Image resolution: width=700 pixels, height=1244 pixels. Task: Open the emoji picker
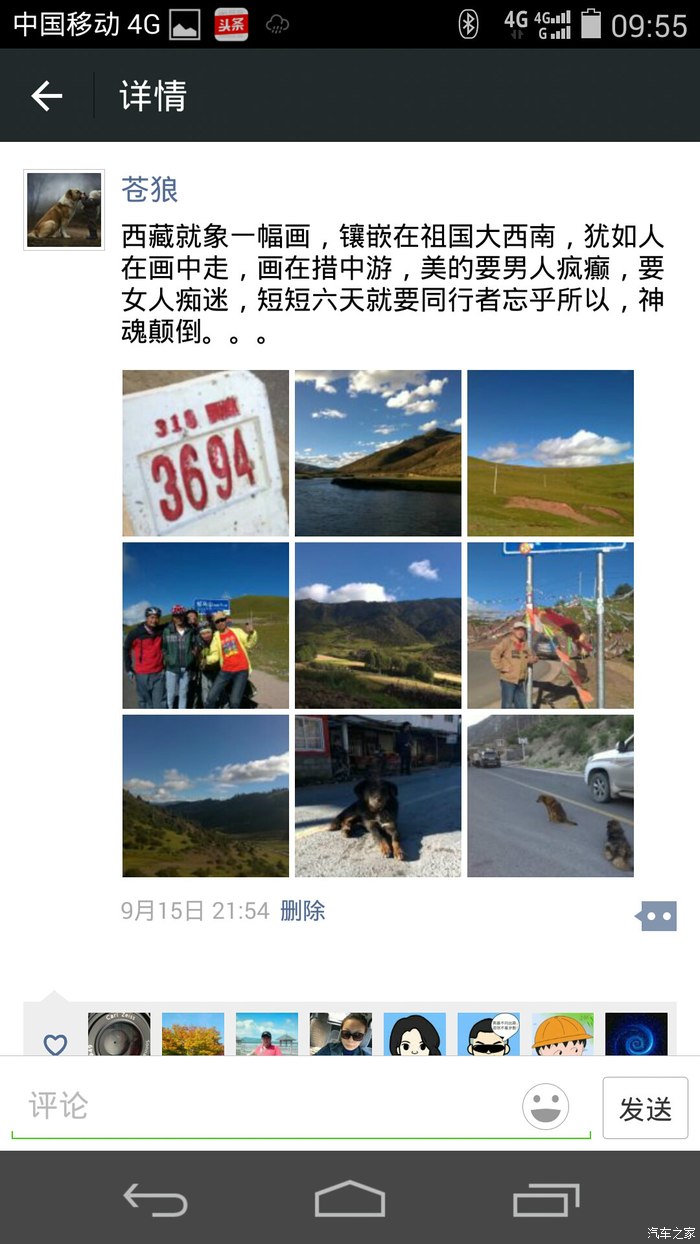point(546,1107)
